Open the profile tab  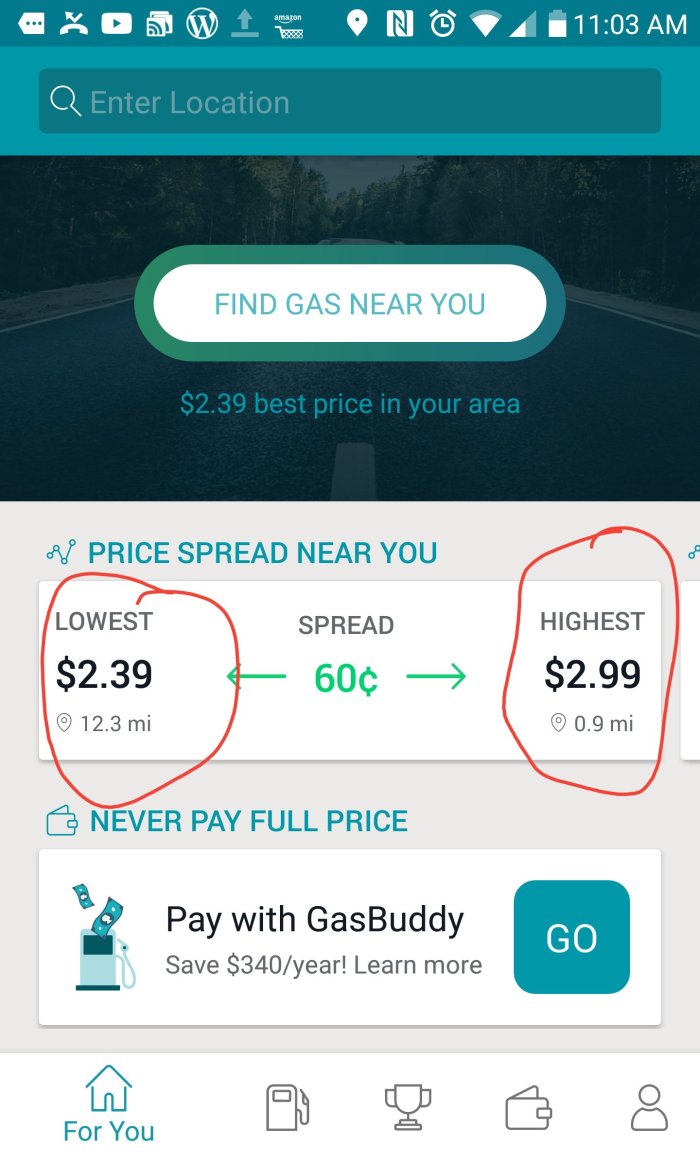tap(649, 1107)
